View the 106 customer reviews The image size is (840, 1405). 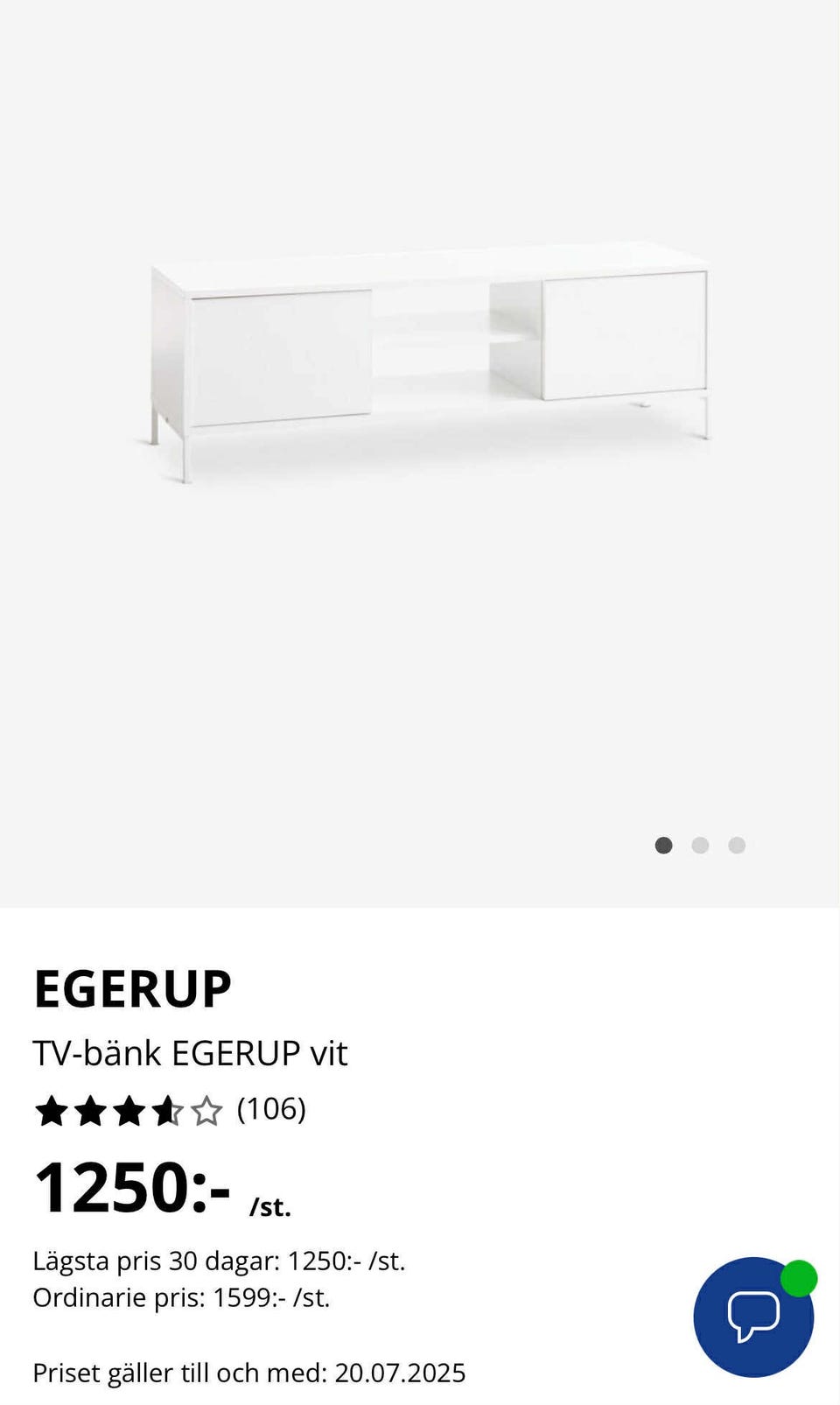point(271,1109)
